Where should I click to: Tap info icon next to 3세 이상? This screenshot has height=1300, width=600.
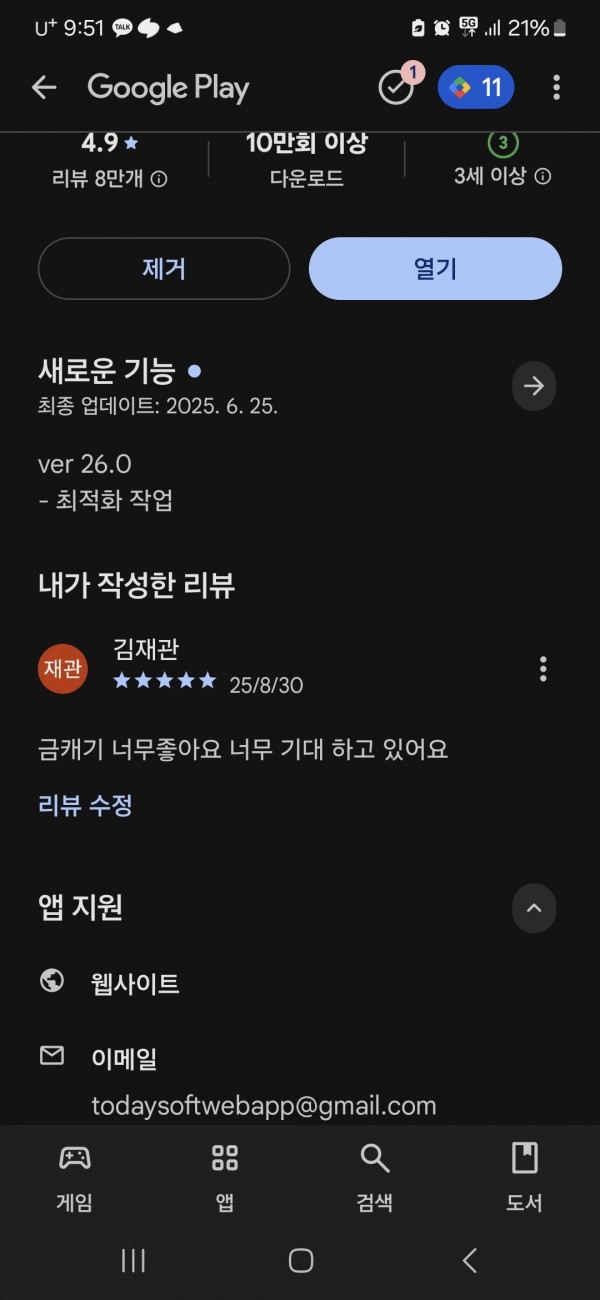pos(543,177)
